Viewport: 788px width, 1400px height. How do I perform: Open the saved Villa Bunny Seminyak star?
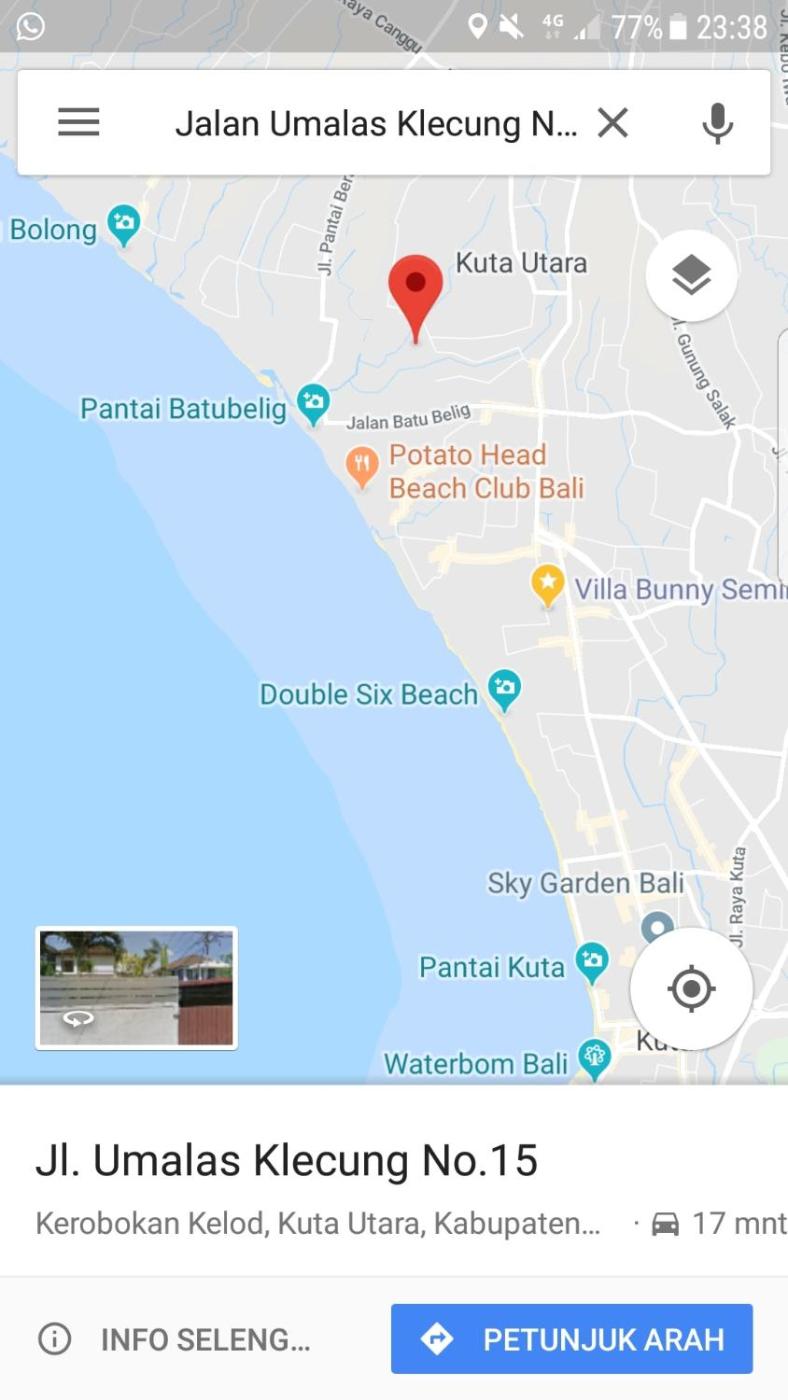(x=547, y=582)
